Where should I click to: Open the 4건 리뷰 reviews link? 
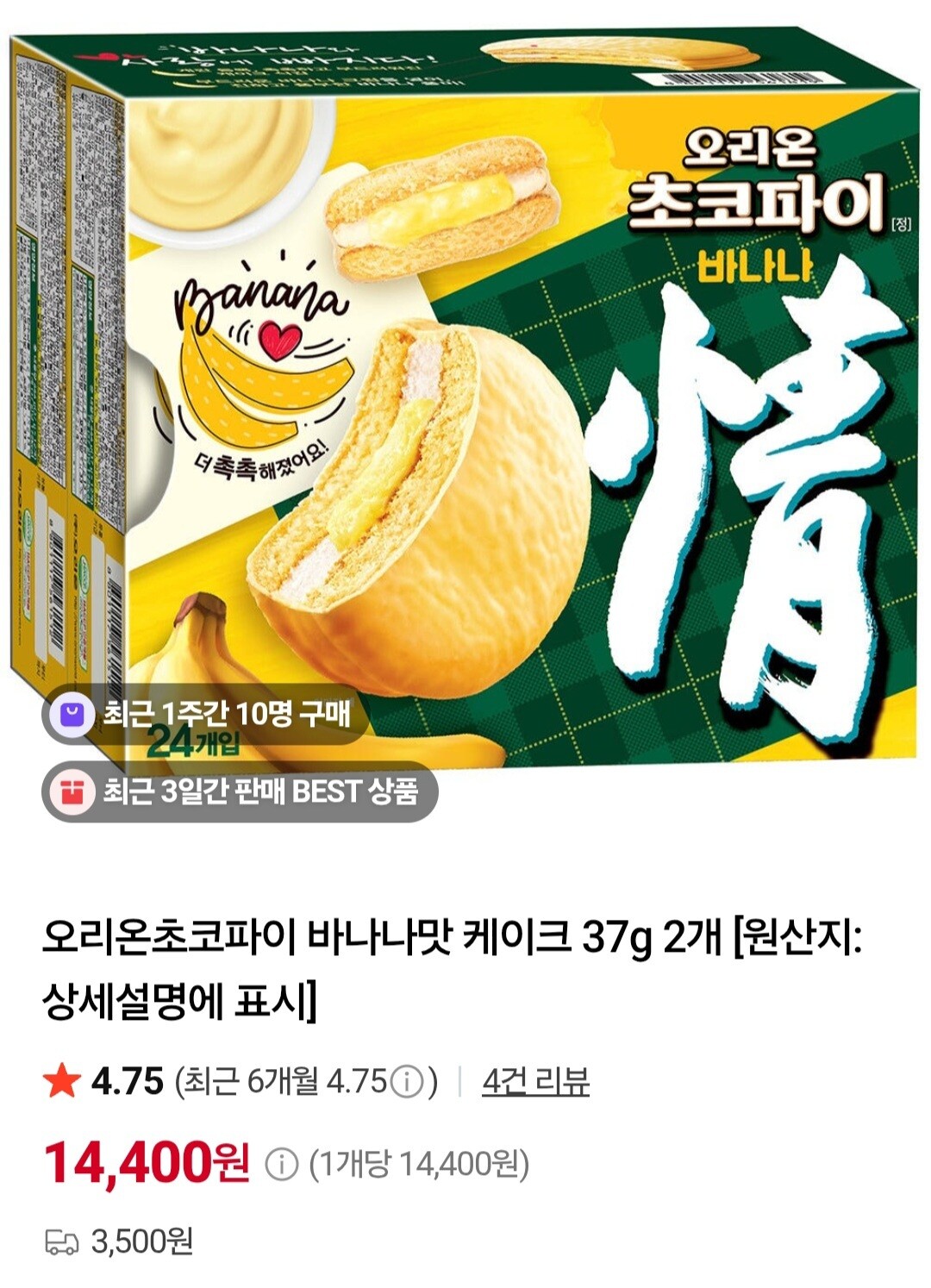[x=535, y=1081]
